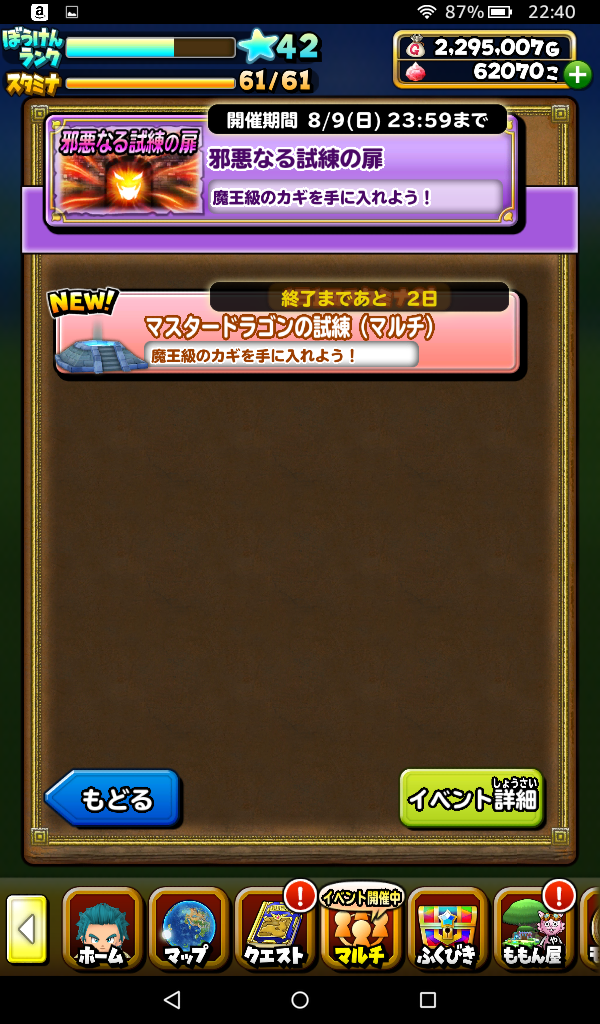Tap the Android system back button
The width and height of the screenshot is (600, 1024).
[171, 1000]
